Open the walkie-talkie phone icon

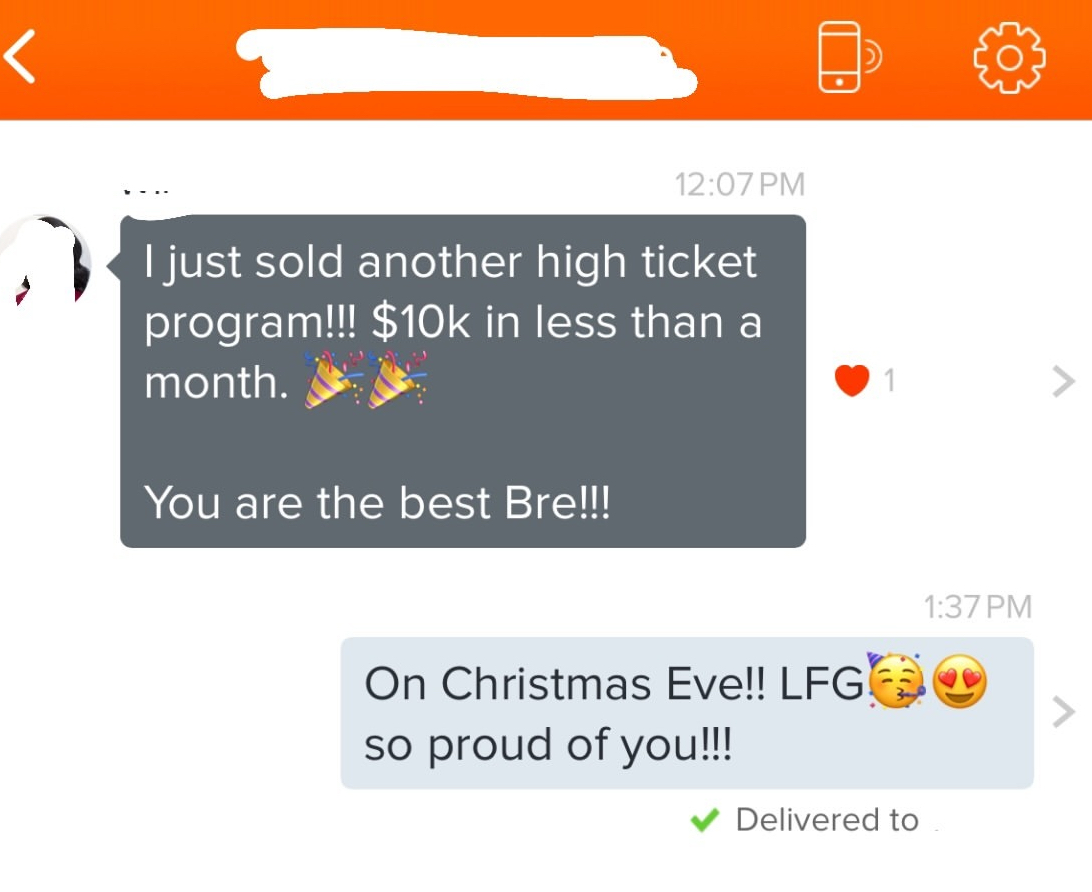tap(847, 57)
